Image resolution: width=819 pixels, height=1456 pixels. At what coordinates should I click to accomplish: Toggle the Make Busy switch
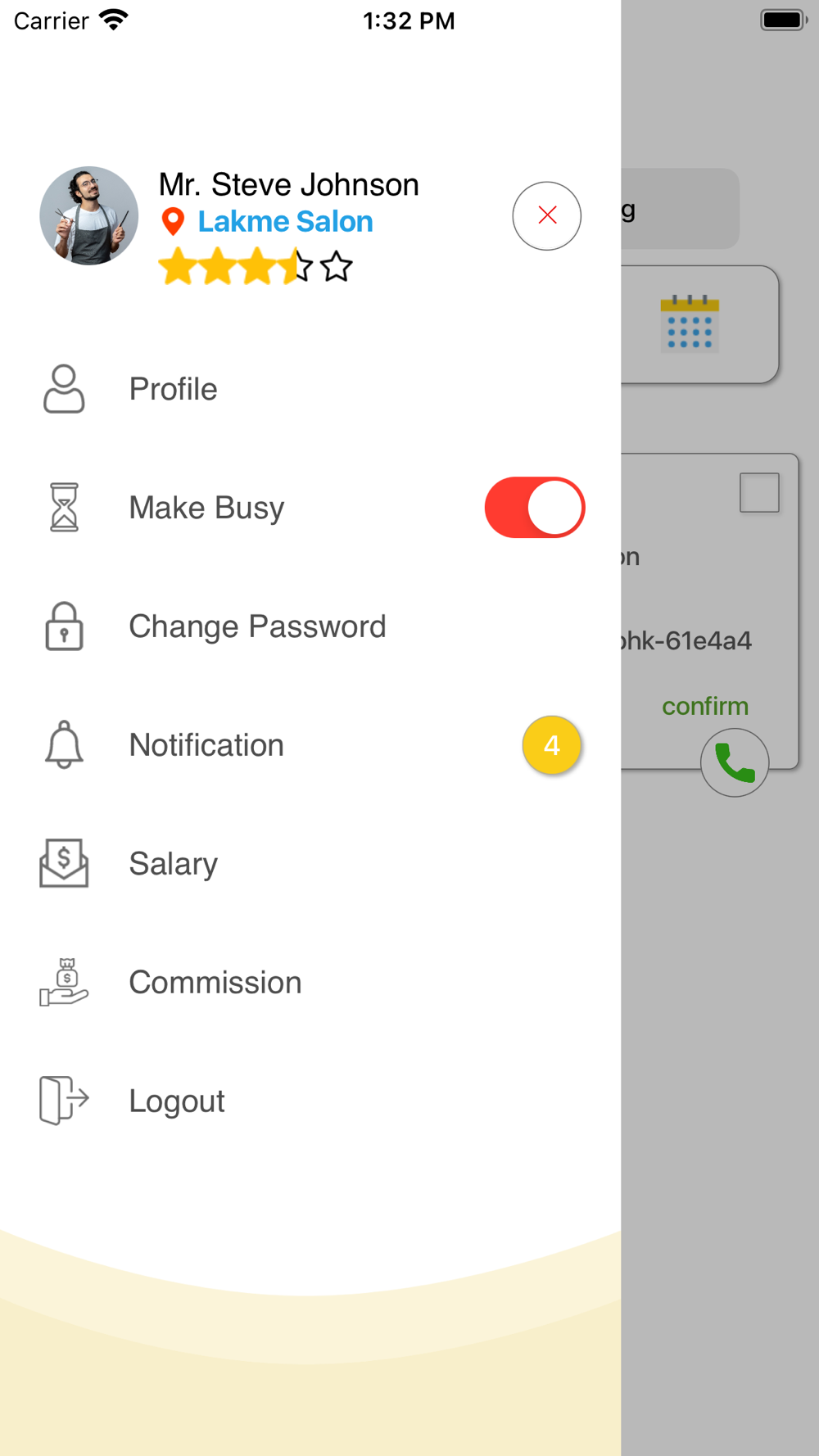535,508
